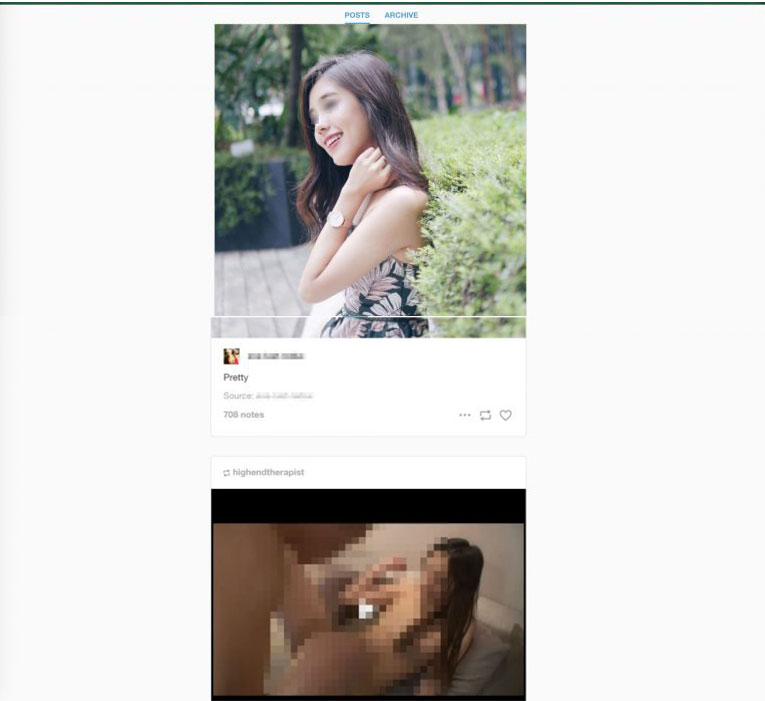Switch to the Archive tab
Image resolution: width=765 pixels, height=701 pixels.
401,15
